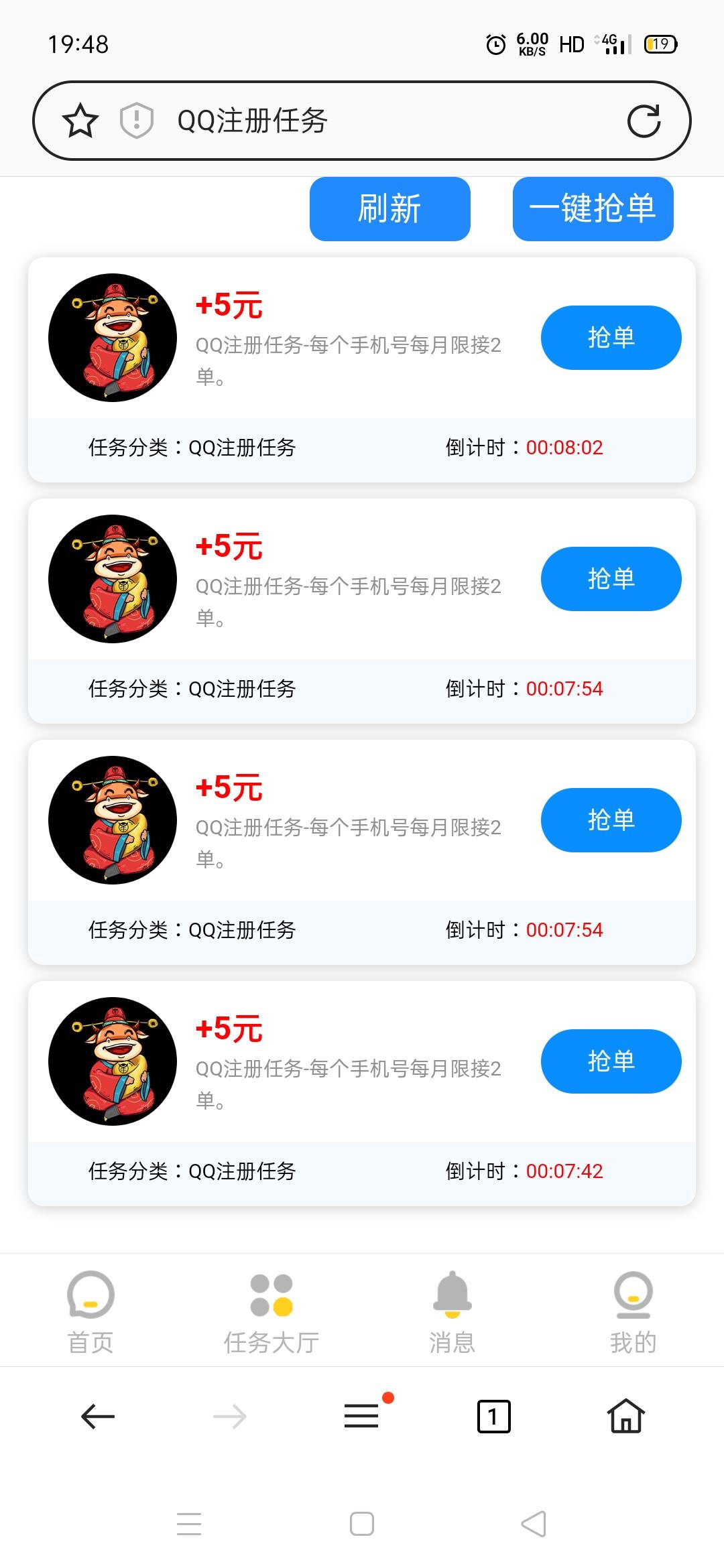Click the browser forward arrow
The image size is (724, 1568).
[231, 1416]
